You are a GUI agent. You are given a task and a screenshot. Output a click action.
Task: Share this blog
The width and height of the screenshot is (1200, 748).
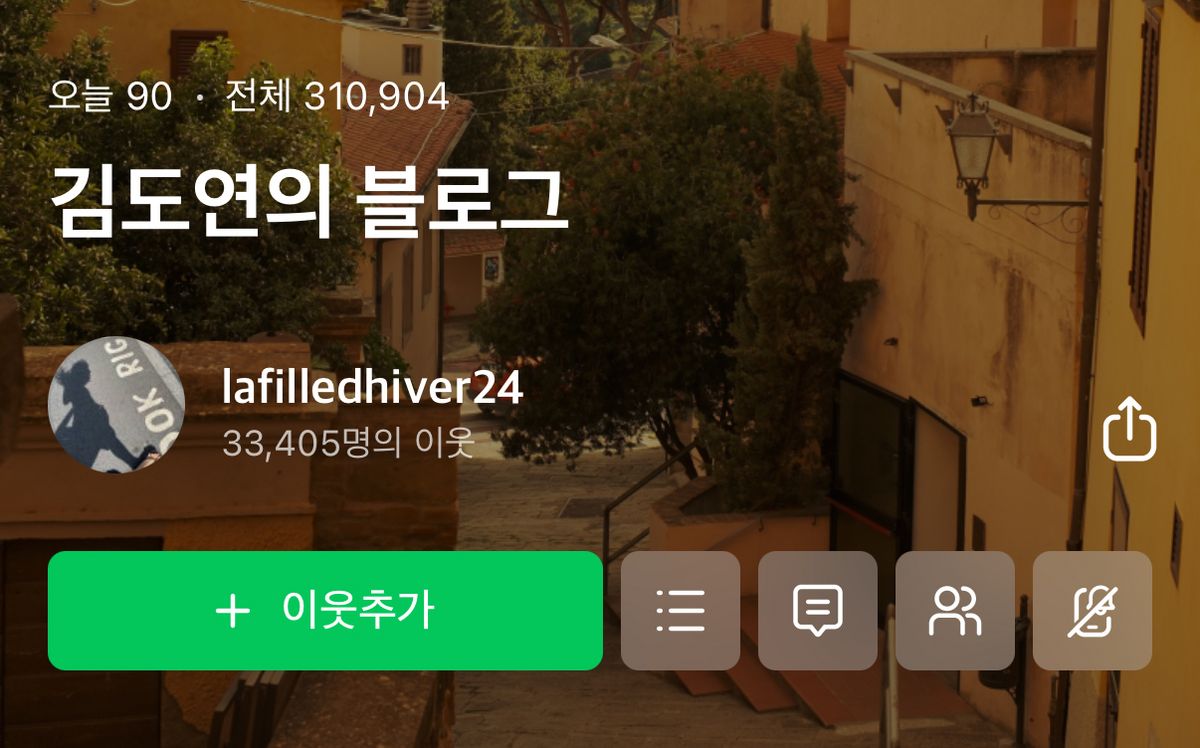coord(1129,430)
